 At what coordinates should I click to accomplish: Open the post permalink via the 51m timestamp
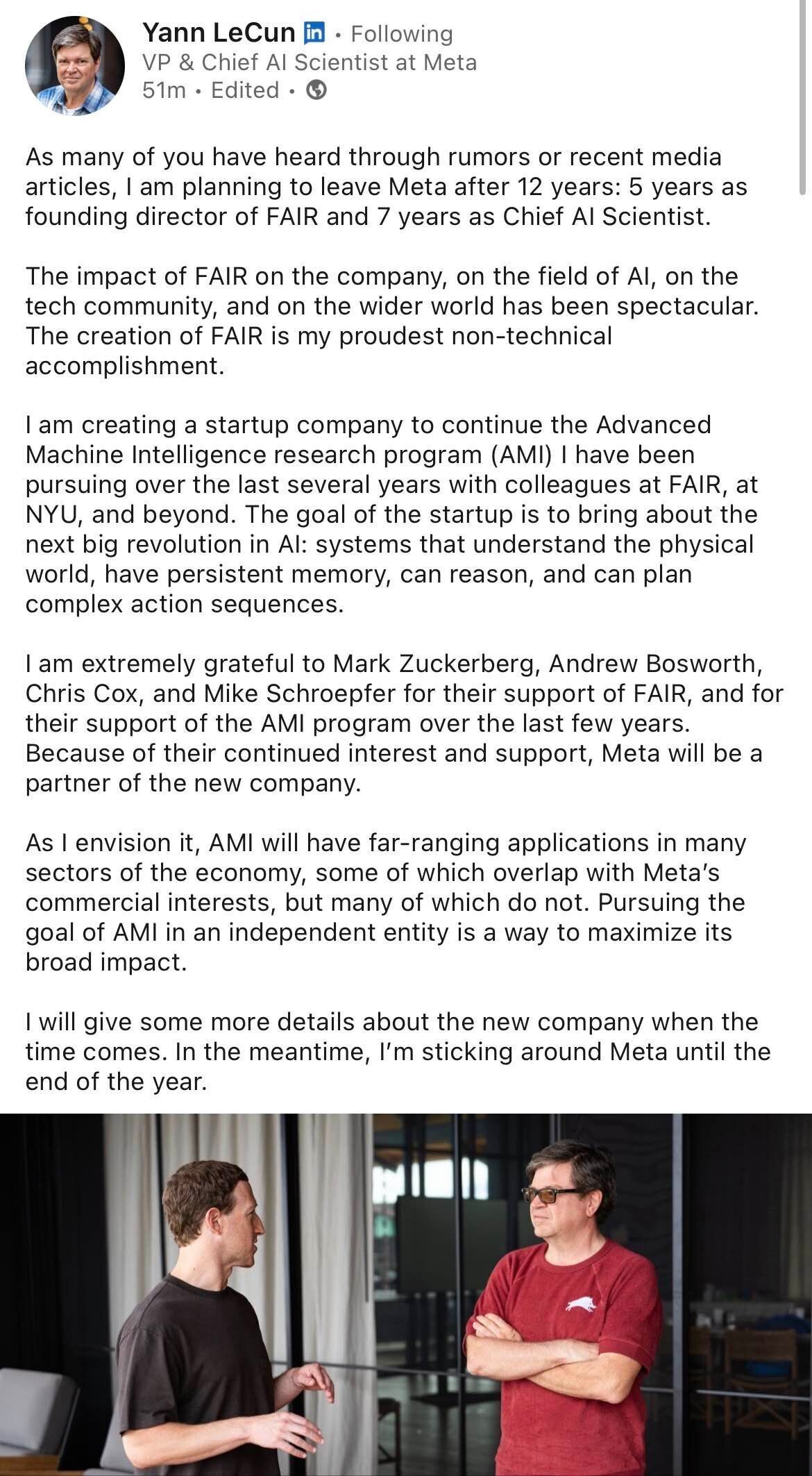coord(162,90)
